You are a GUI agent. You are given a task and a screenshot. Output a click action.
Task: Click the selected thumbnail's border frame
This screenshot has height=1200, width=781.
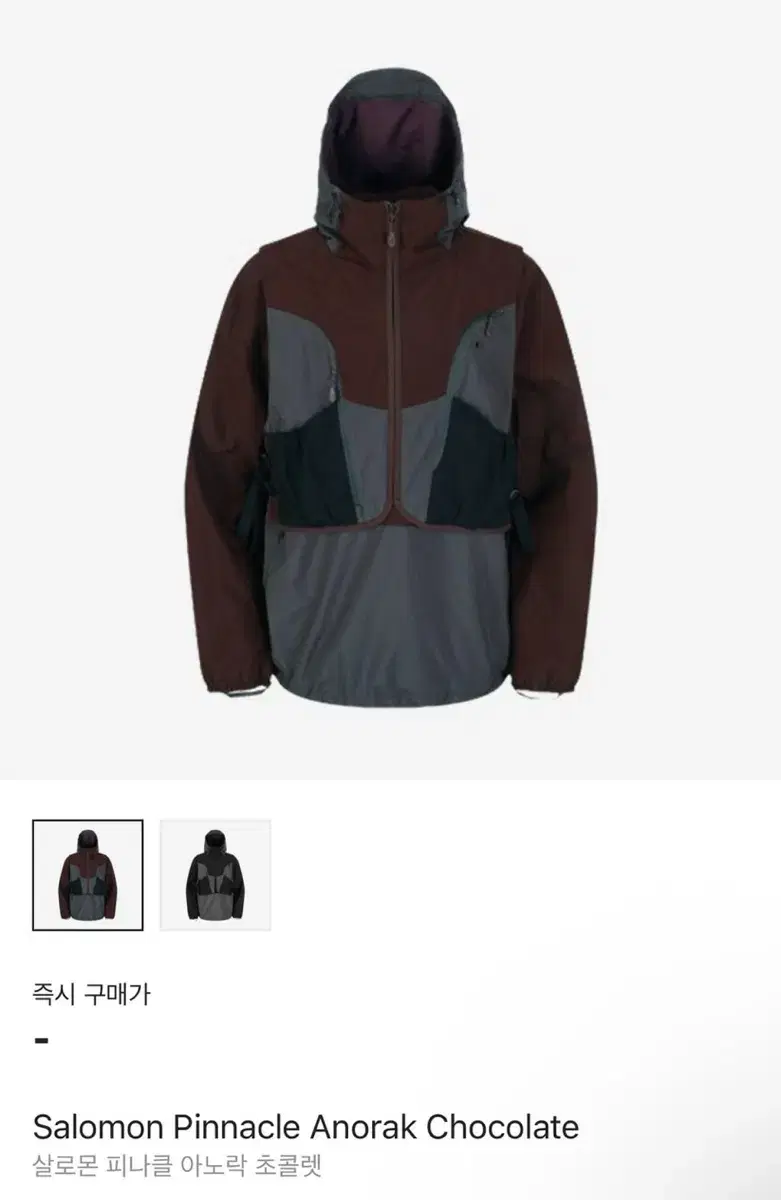click(x=90, y=820)
